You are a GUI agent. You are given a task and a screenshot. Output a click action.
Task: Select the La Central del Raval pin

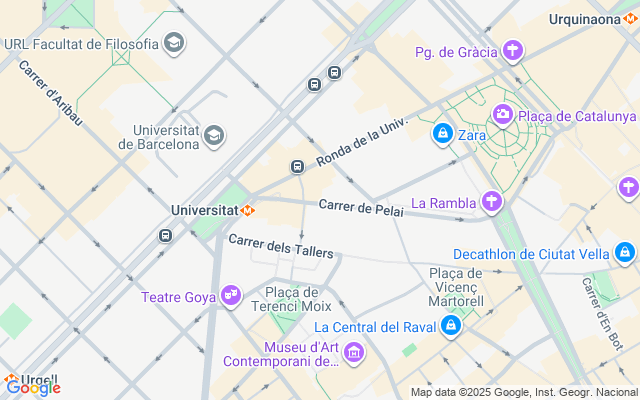click(x=451, y=326)
